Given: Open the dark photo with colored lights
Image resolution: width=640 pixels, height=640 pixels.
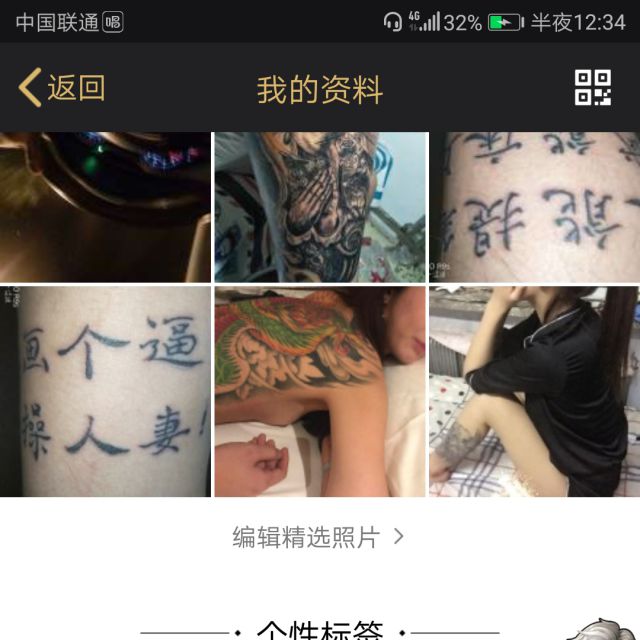Looking at the screenshot, I should [105, 207].
